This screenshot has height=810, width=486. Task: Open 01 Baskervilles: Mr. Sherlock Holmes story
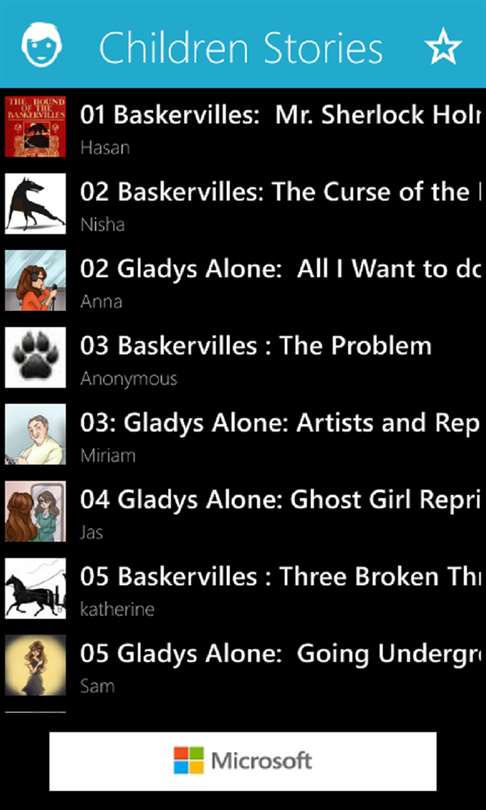243,127
